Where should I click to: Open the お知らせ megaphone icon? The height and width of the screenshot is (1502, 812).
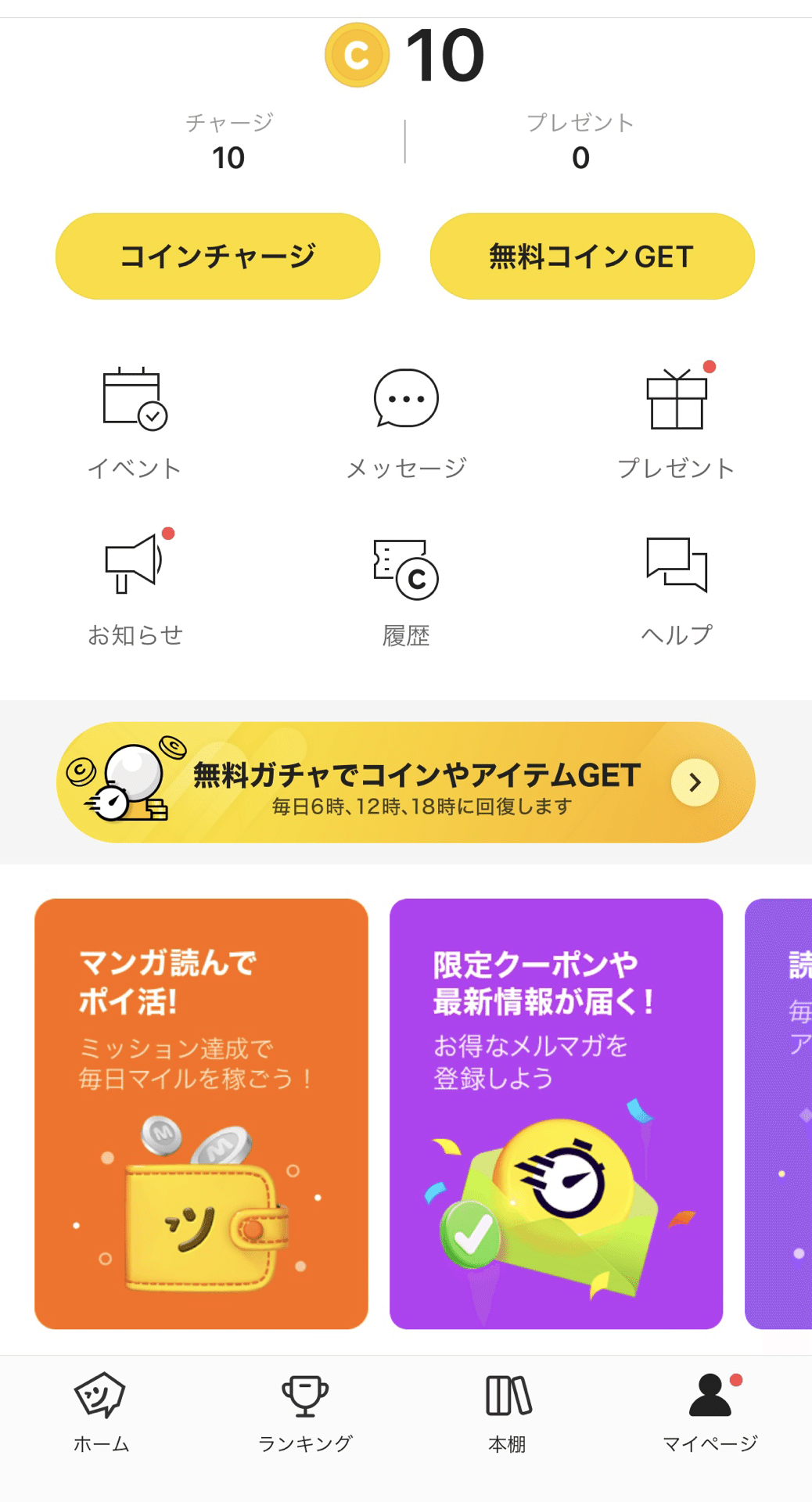tap(135, 567)
